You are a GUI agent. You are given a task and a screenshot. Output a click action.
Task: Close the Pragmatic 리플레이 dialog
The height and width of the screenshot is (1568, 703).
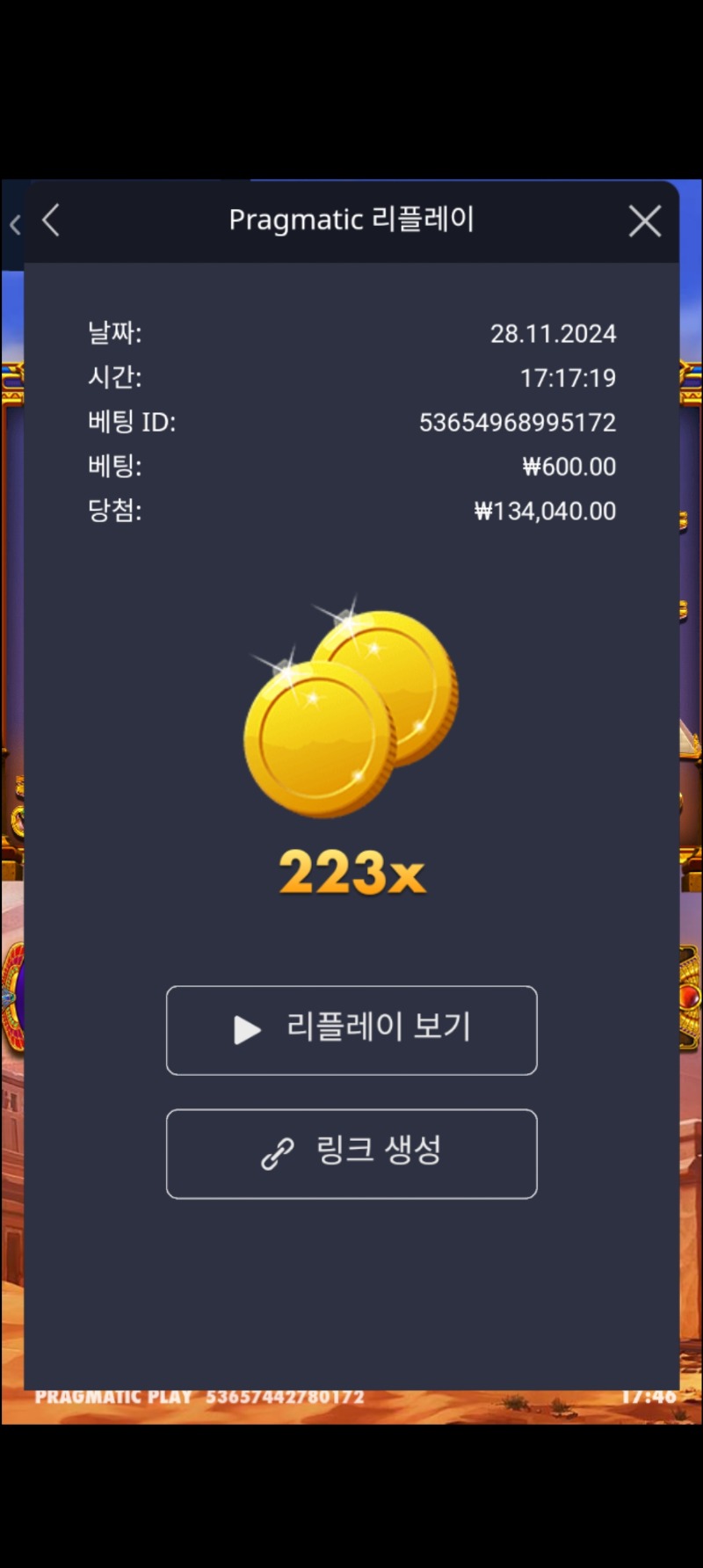[x=644, y=221]
